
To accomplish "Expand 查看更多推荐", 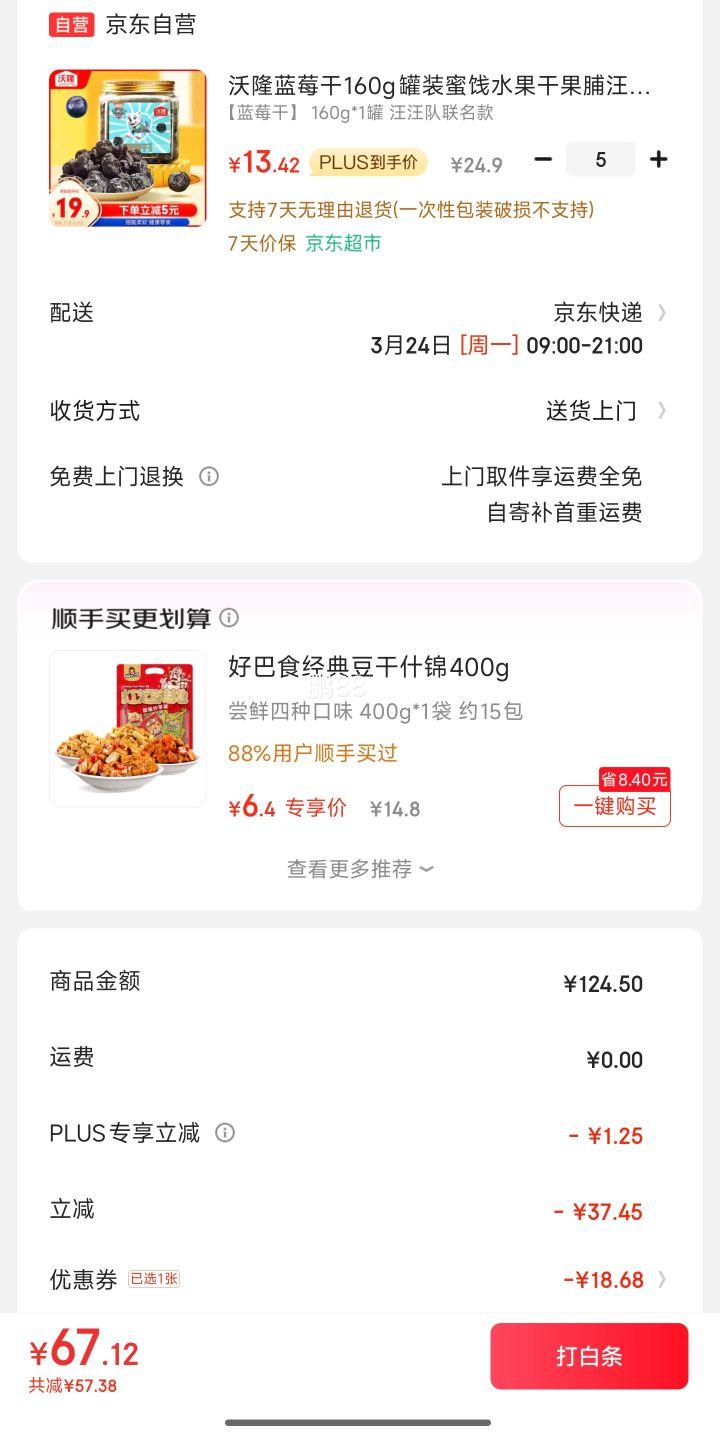I will [x=360, y=869].
